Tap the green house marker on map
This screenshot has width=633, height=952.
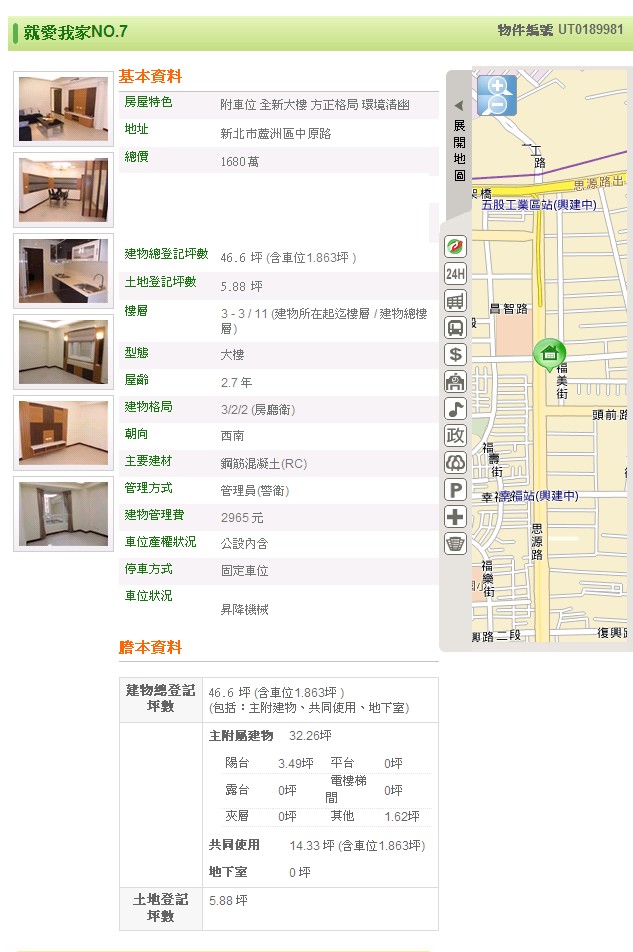point(548,353)
